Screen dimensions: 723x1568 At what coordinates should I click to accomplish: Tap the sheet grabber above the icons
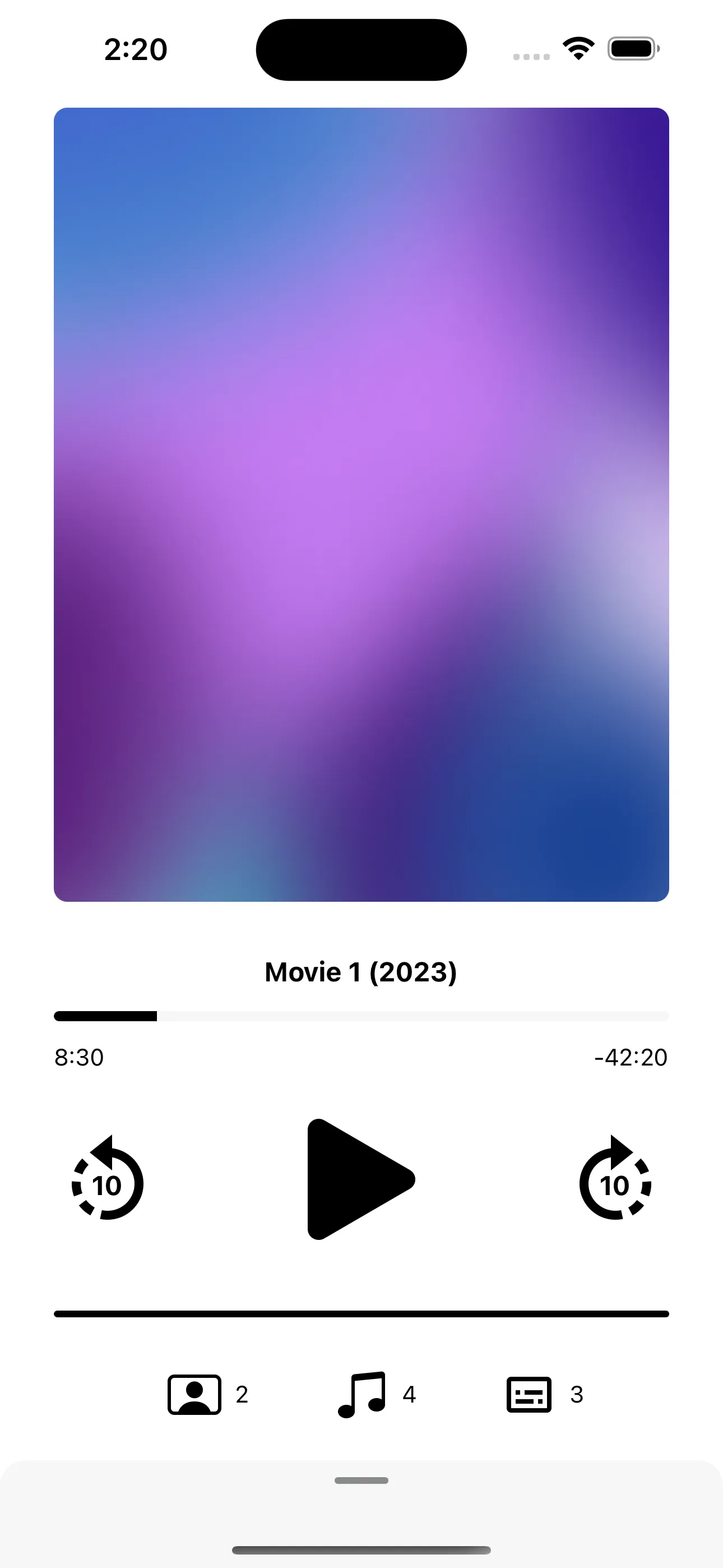click(x=361, y=1481)
